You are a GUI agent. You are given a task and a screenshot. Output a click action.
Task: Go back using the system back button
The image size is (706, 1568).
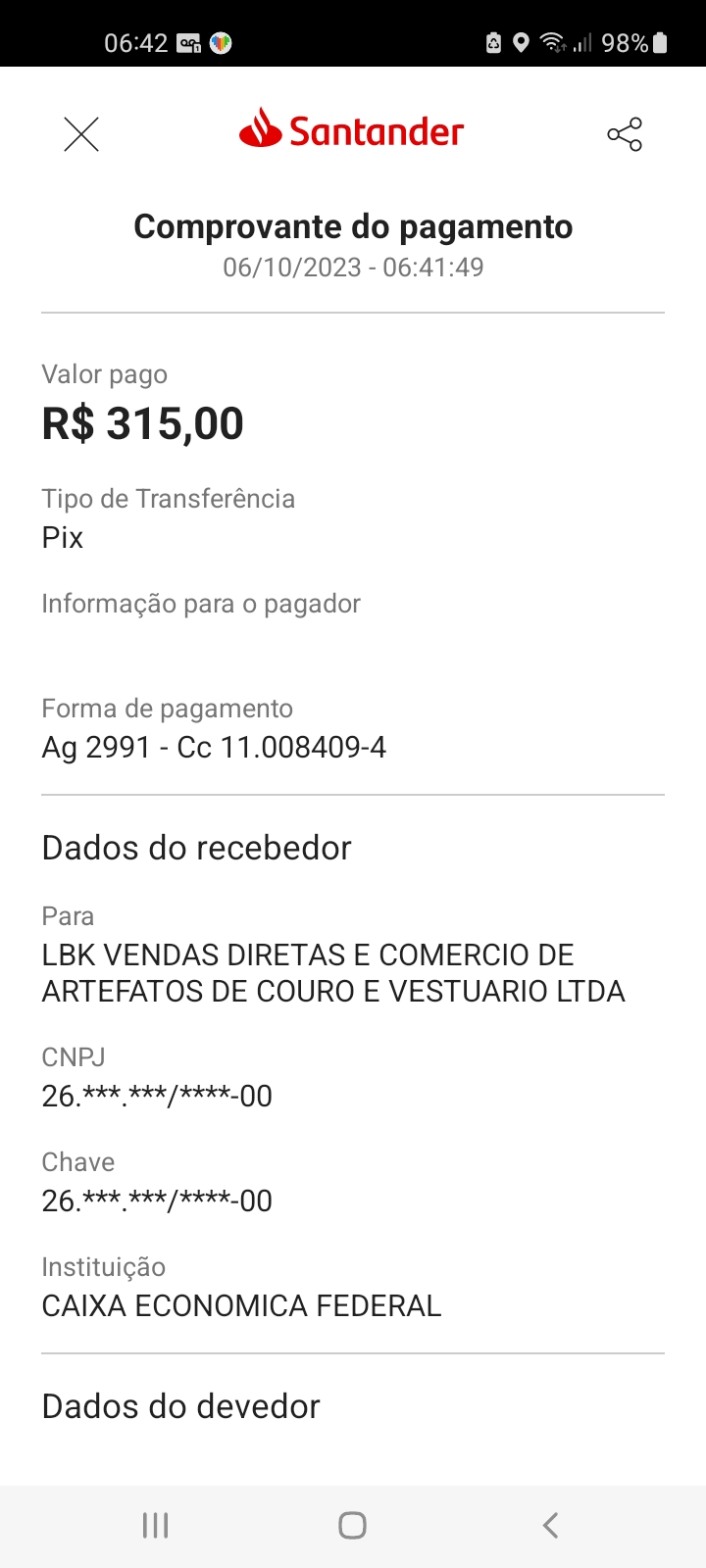pyautogui.click(x=550, y=1525)
